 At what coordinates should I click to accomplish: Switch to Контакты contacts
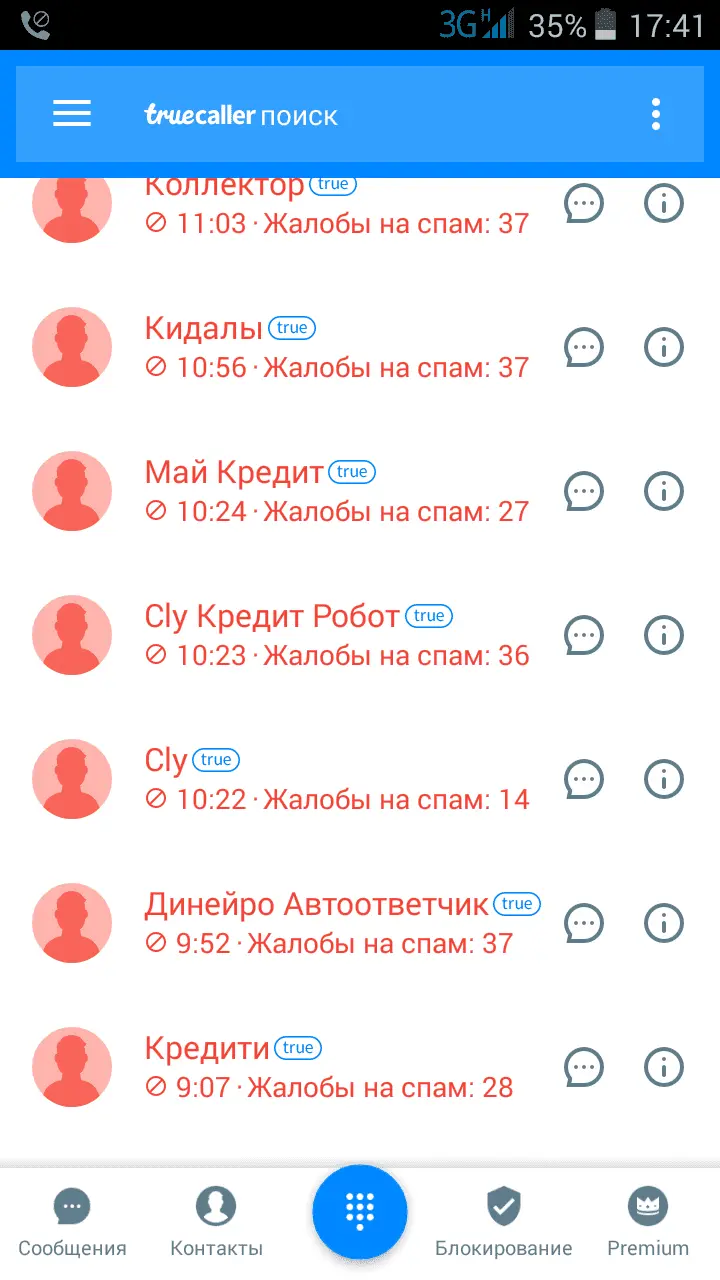[x=215, y=1220]
